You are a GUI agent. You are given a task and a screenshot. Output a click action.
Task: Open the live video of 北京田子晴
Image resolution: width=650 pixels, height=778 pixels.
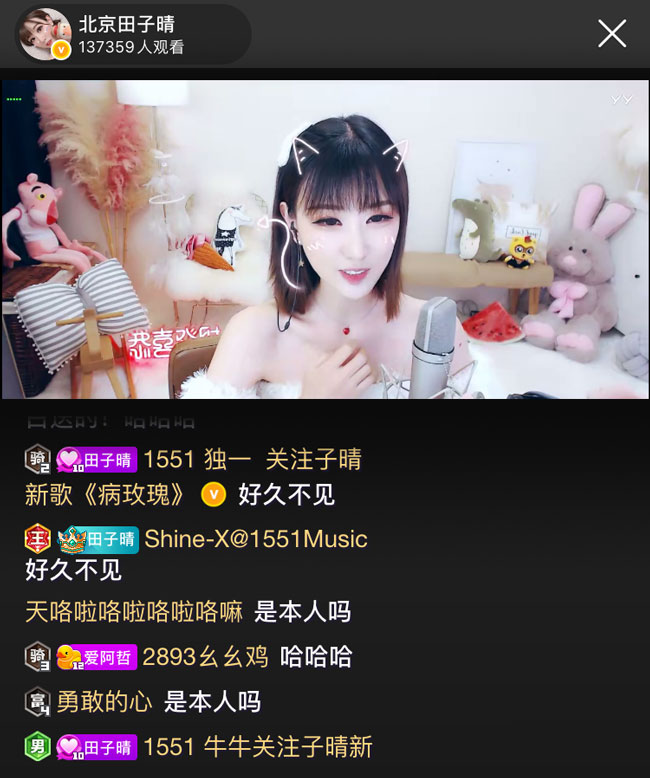(x=325, y=240)
